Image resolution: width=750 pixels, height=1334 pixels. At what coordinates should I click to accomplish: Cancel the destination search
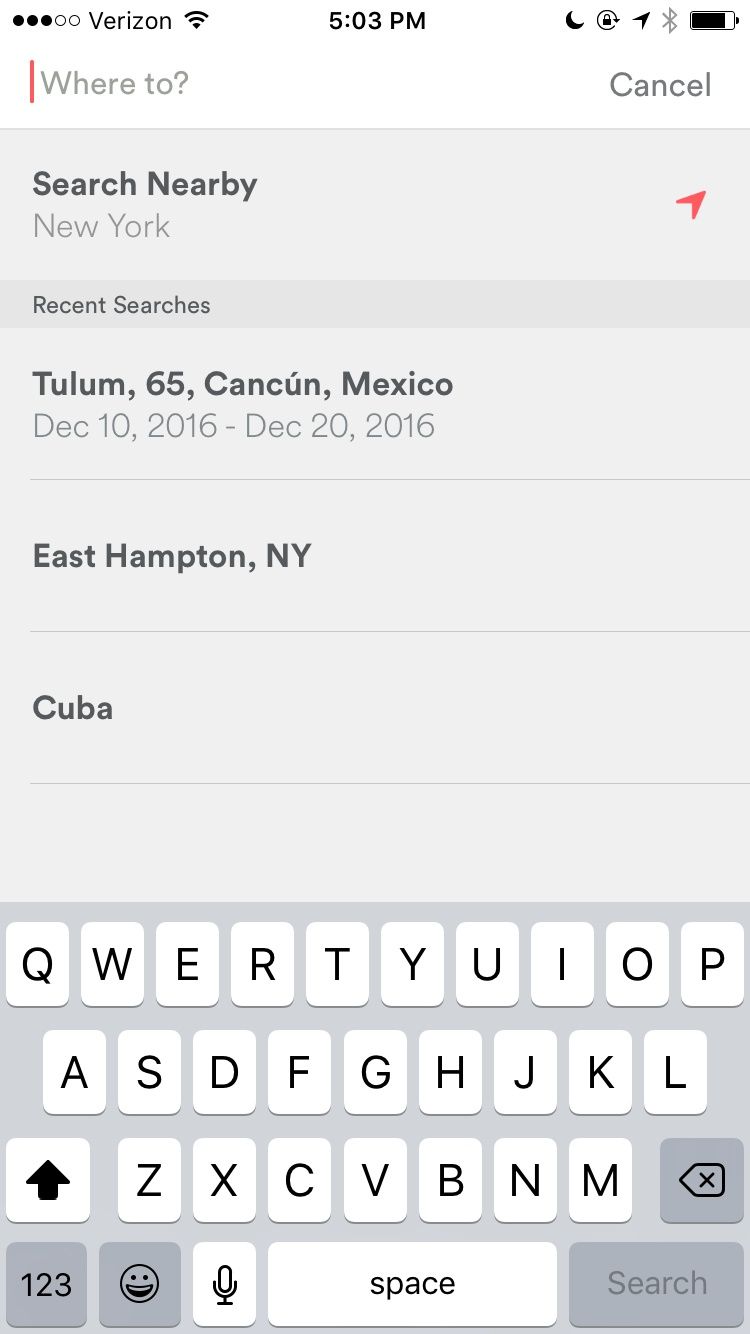(660, 85)
